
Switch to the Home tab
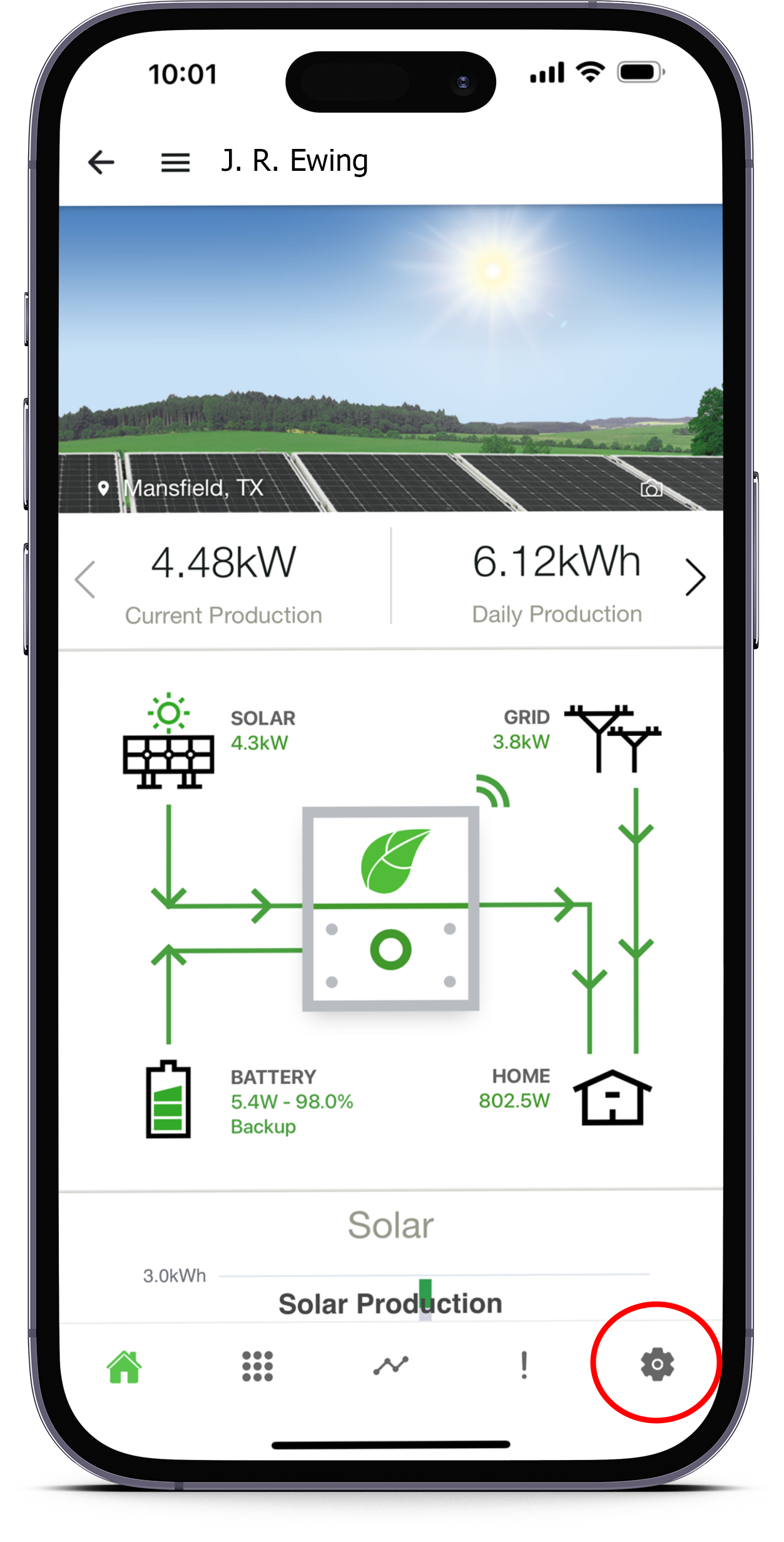pyautogui.click(x=125, y=1366)
